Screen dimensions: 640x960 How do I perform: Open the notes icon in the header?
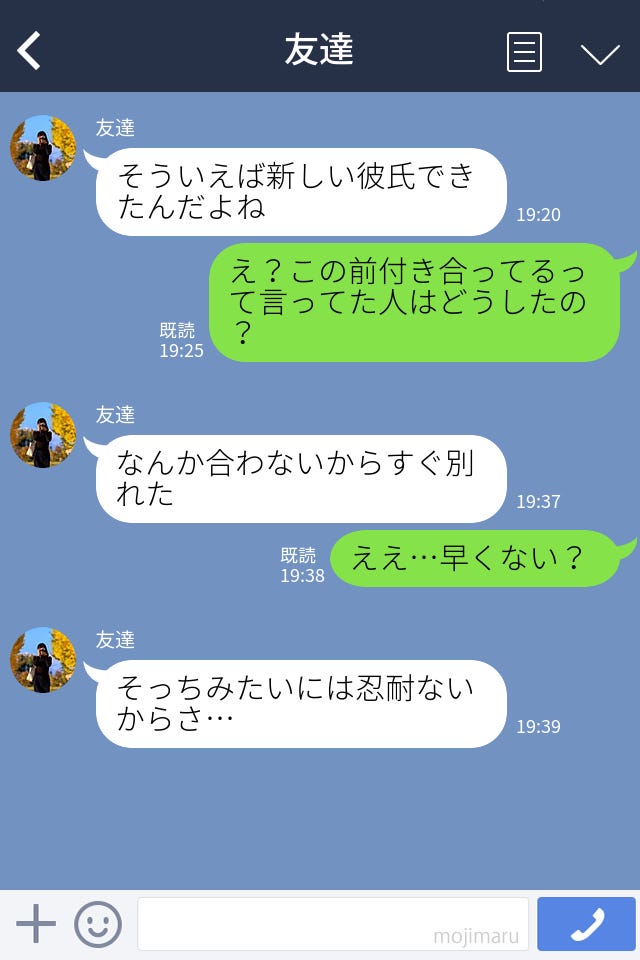[x=524, y=52]
